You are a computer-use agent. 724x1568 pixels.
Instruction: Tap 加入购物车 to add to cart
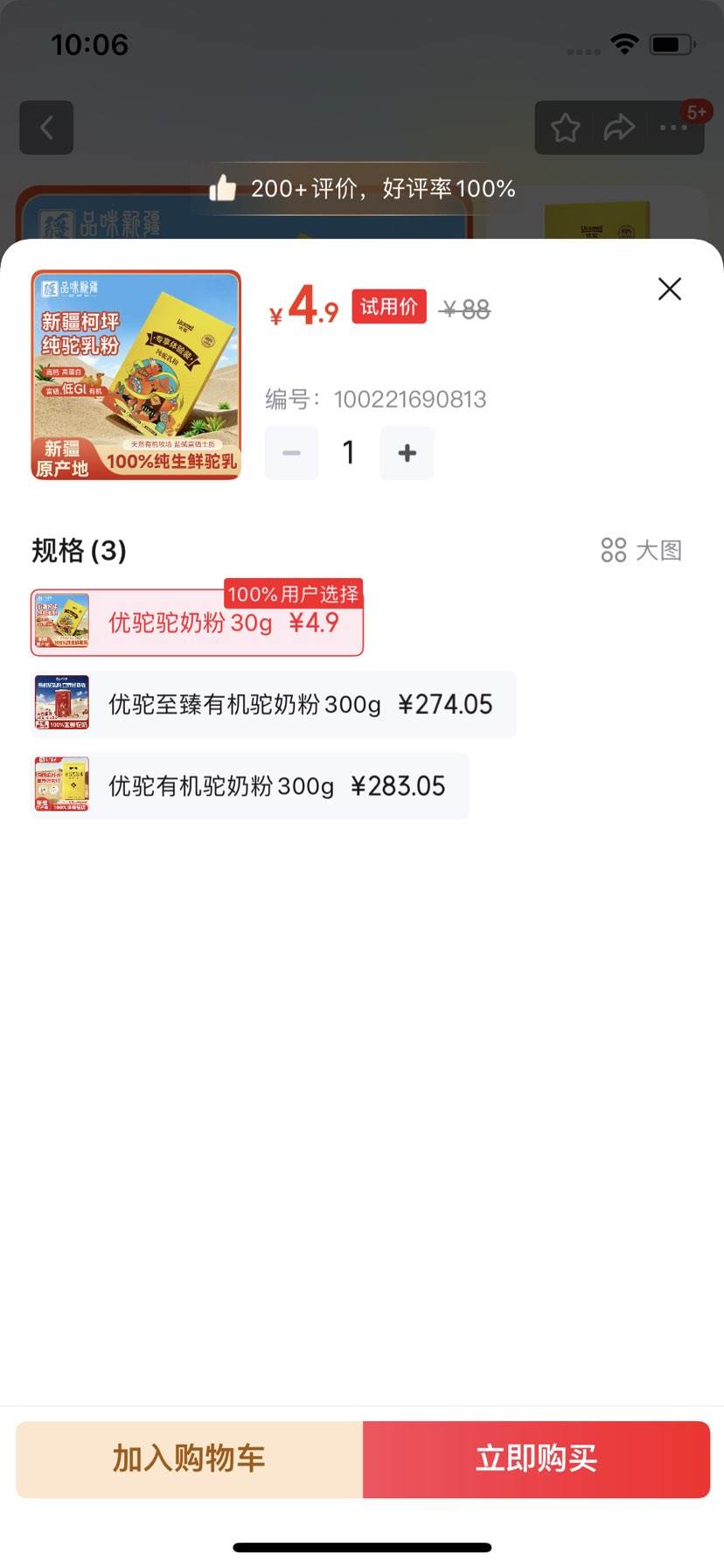click(189, 1459)
